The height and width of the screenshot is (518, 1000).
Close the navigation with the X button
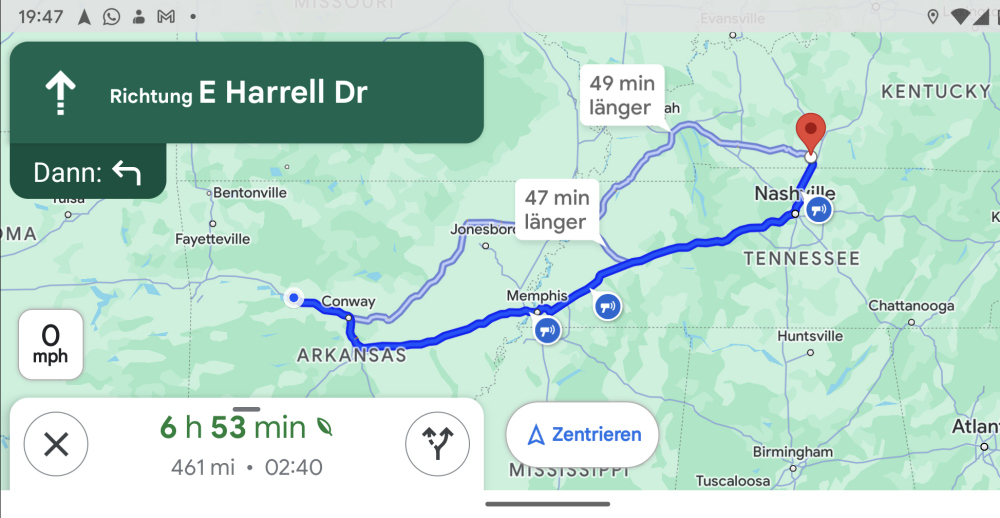tap(56, 444)
